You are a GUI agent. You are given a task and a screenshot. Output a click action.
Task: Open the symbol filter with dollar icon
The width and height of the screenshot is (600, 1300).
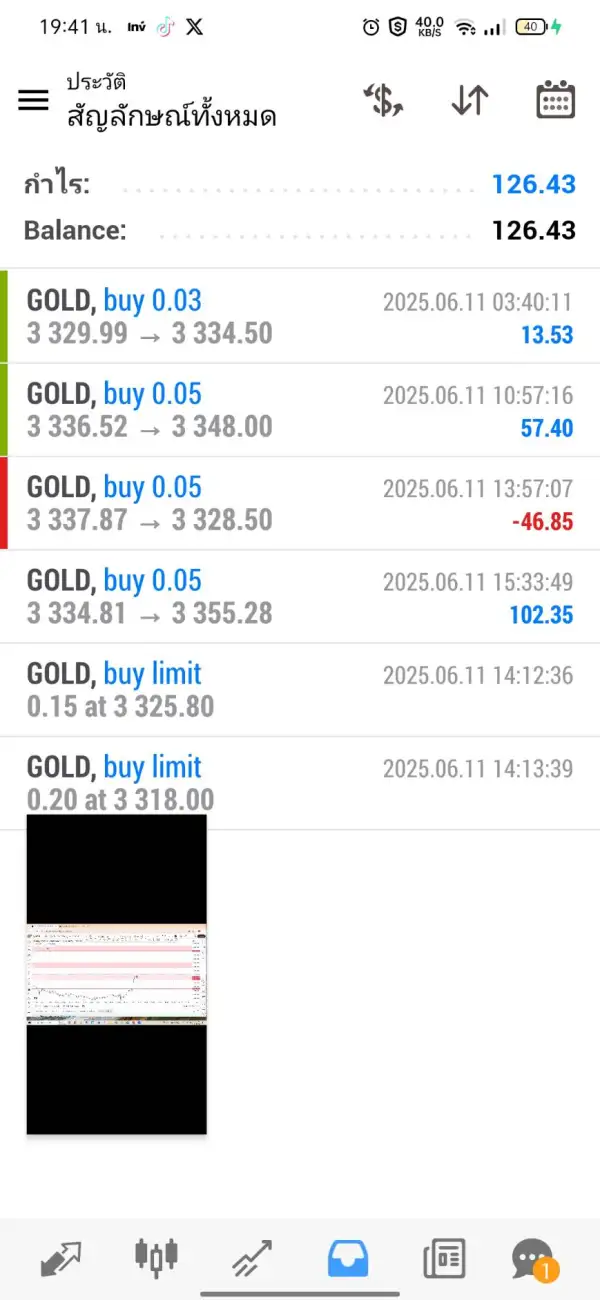click(382, 100)
